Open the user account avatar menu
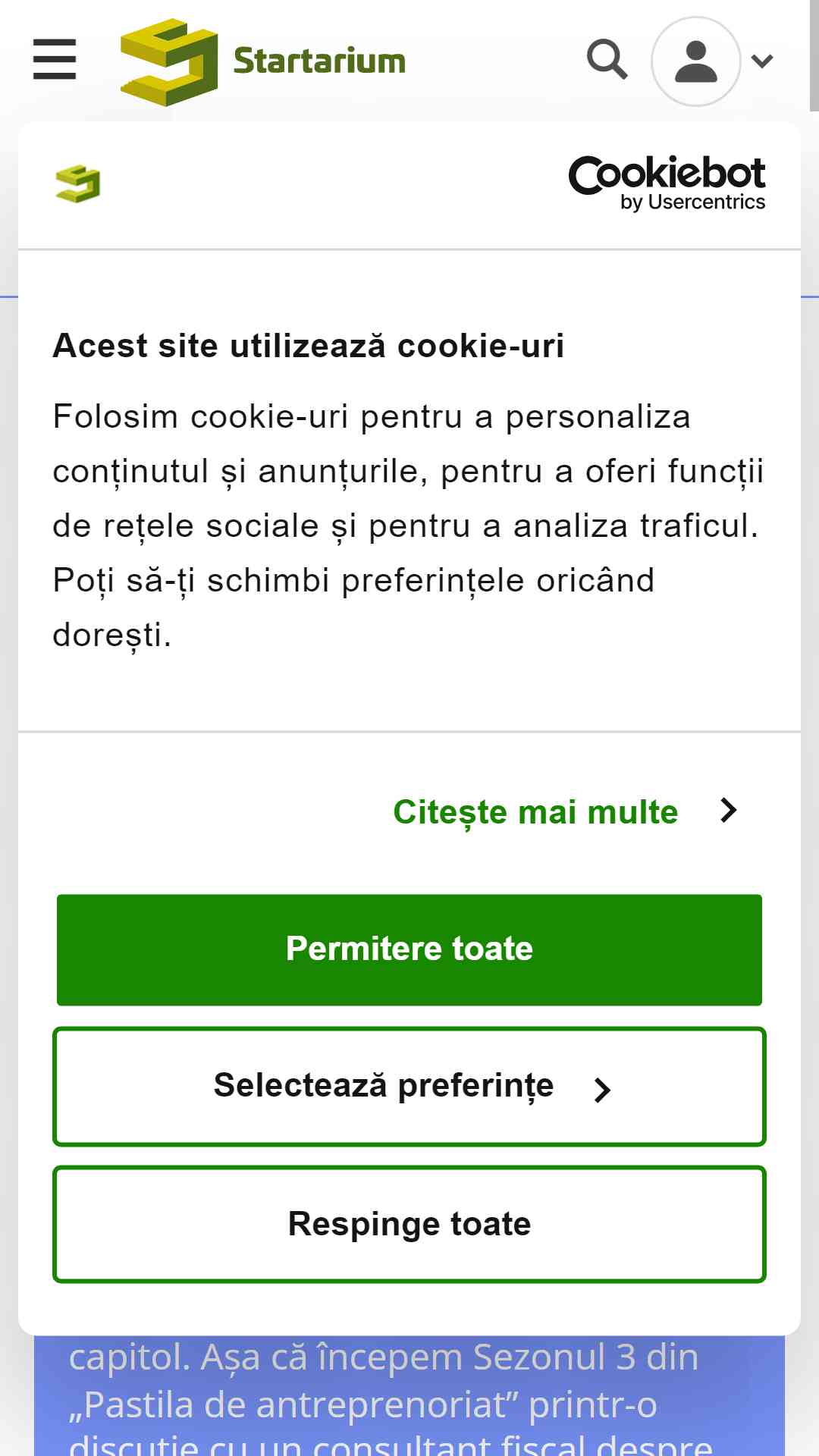This screenshot has width=819, height=1456. point(696,61)
